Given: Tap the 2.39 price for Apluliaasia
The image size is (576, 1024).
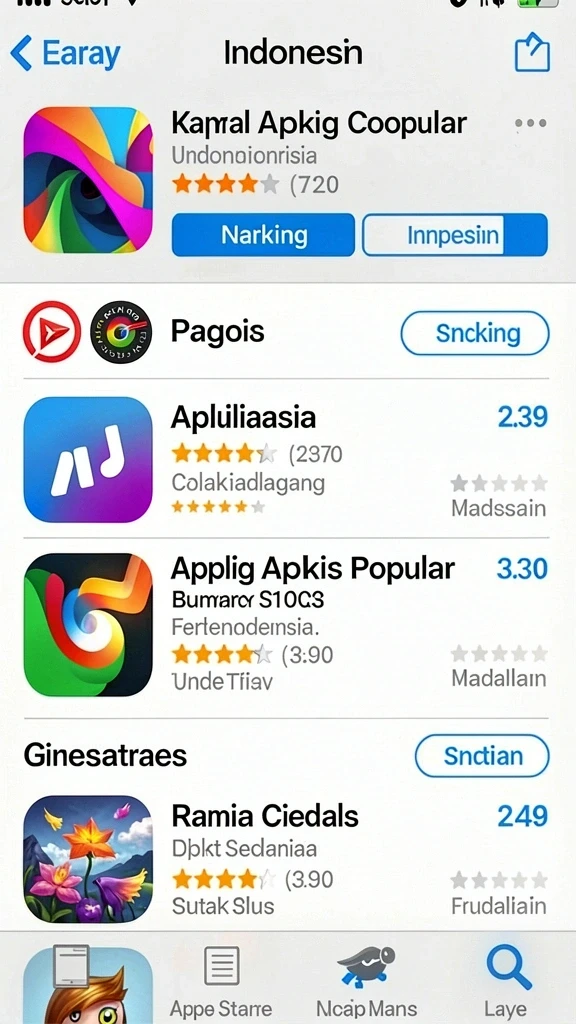Looking at the screenshot, I should click(522, 417).
